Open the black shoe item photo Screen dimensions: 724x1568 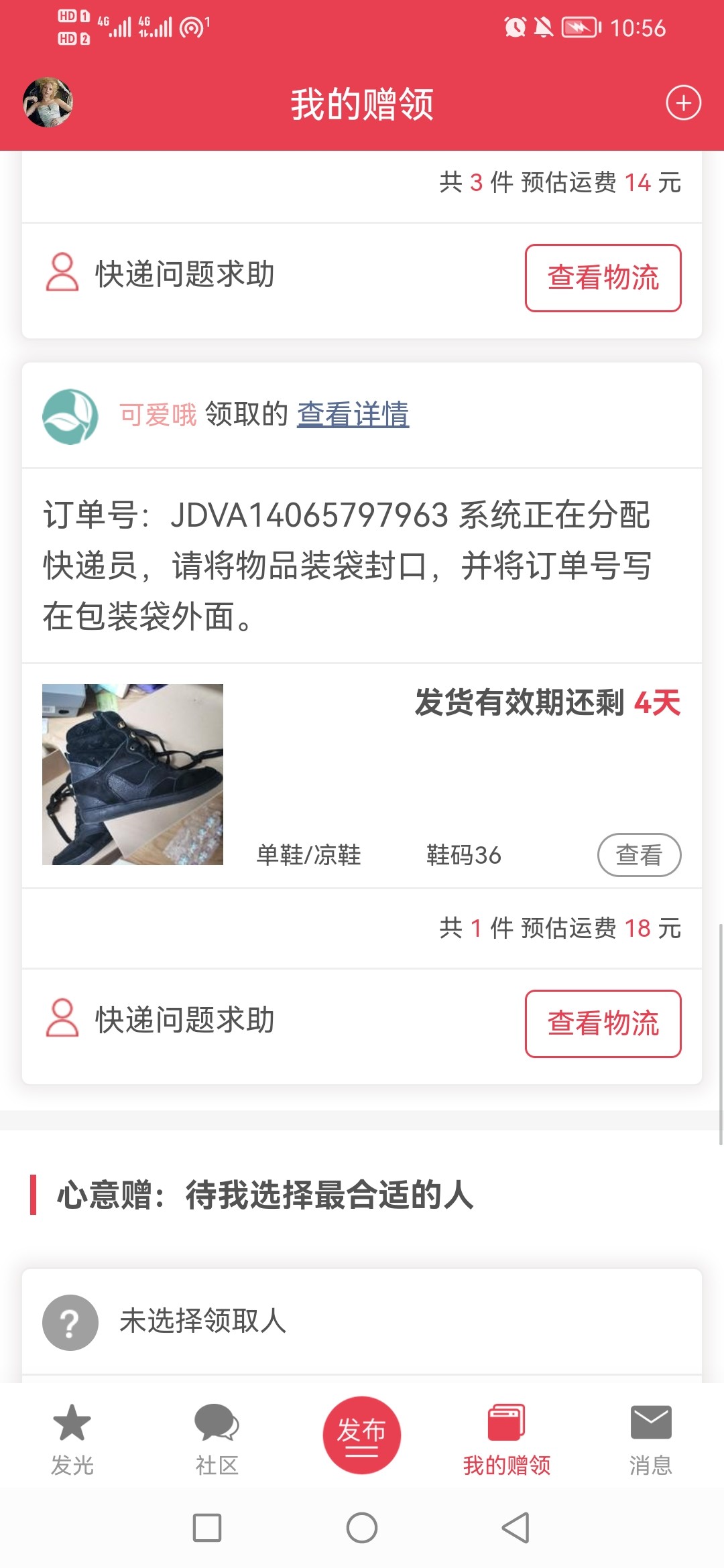tap(133, 774)
